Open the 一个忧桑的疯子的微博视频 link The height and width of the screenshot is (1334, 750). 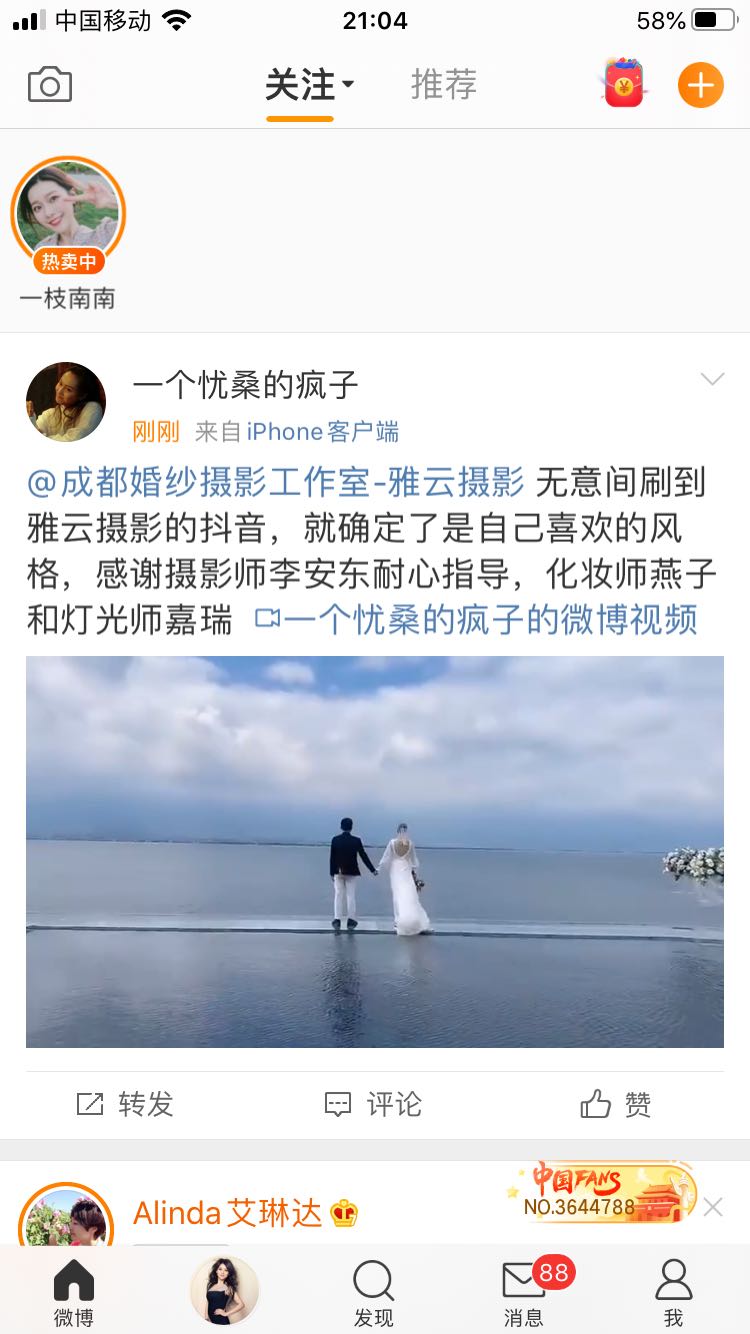click(x=478, y=620)
